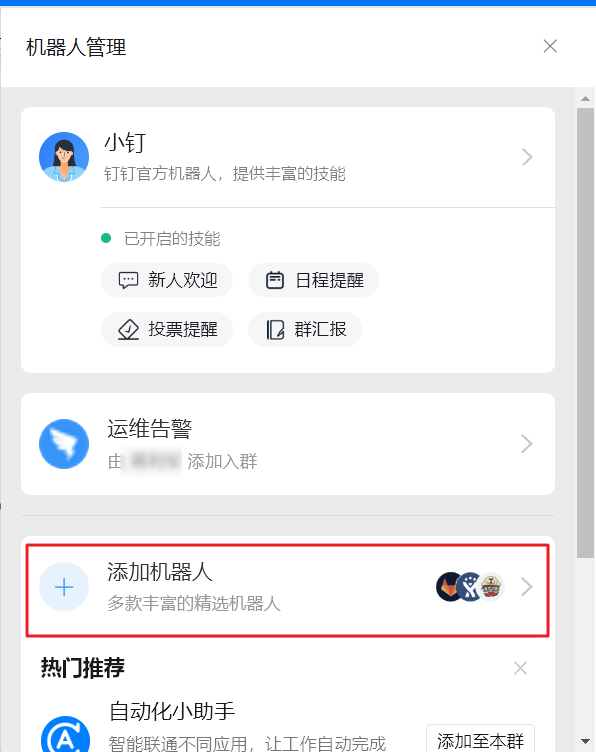Click the scrollbar down arrow
Image resolution: width=596 pixels, height=752 pixels.
585,741
